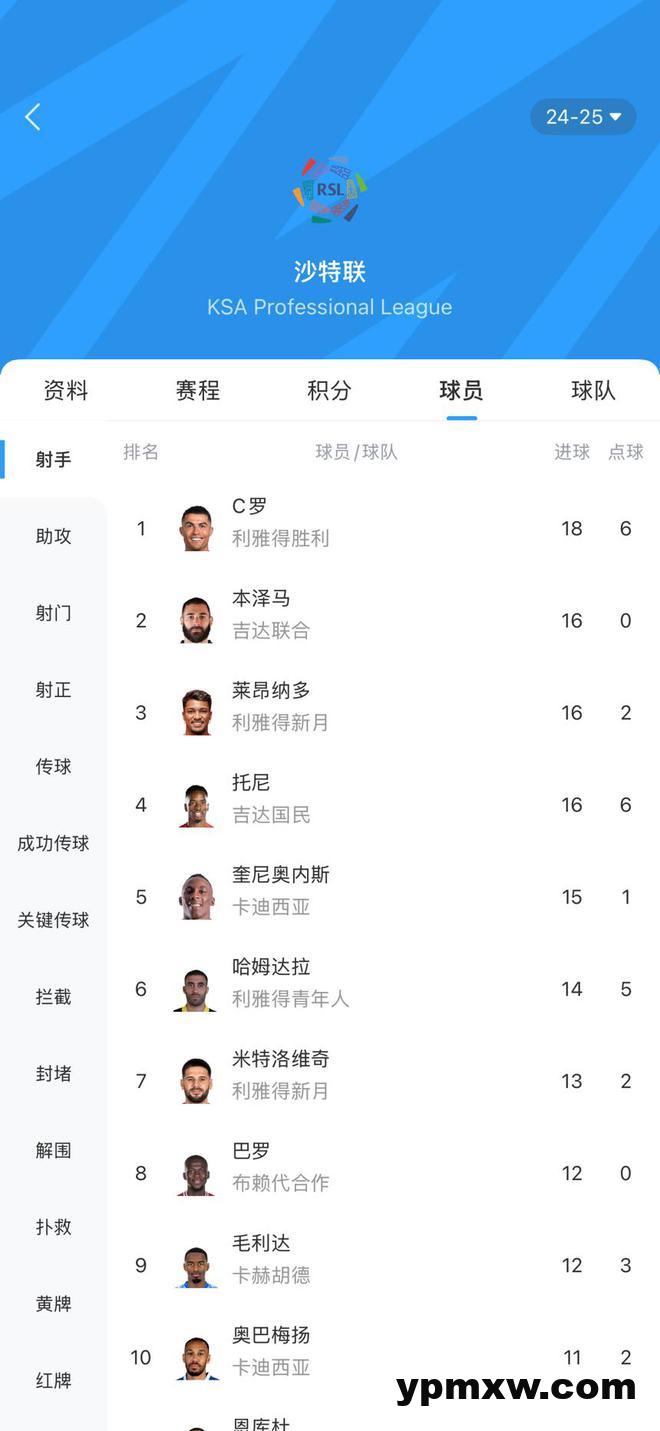
Task: Open the 24-25 season dropdown
Action: coord(583,117)
